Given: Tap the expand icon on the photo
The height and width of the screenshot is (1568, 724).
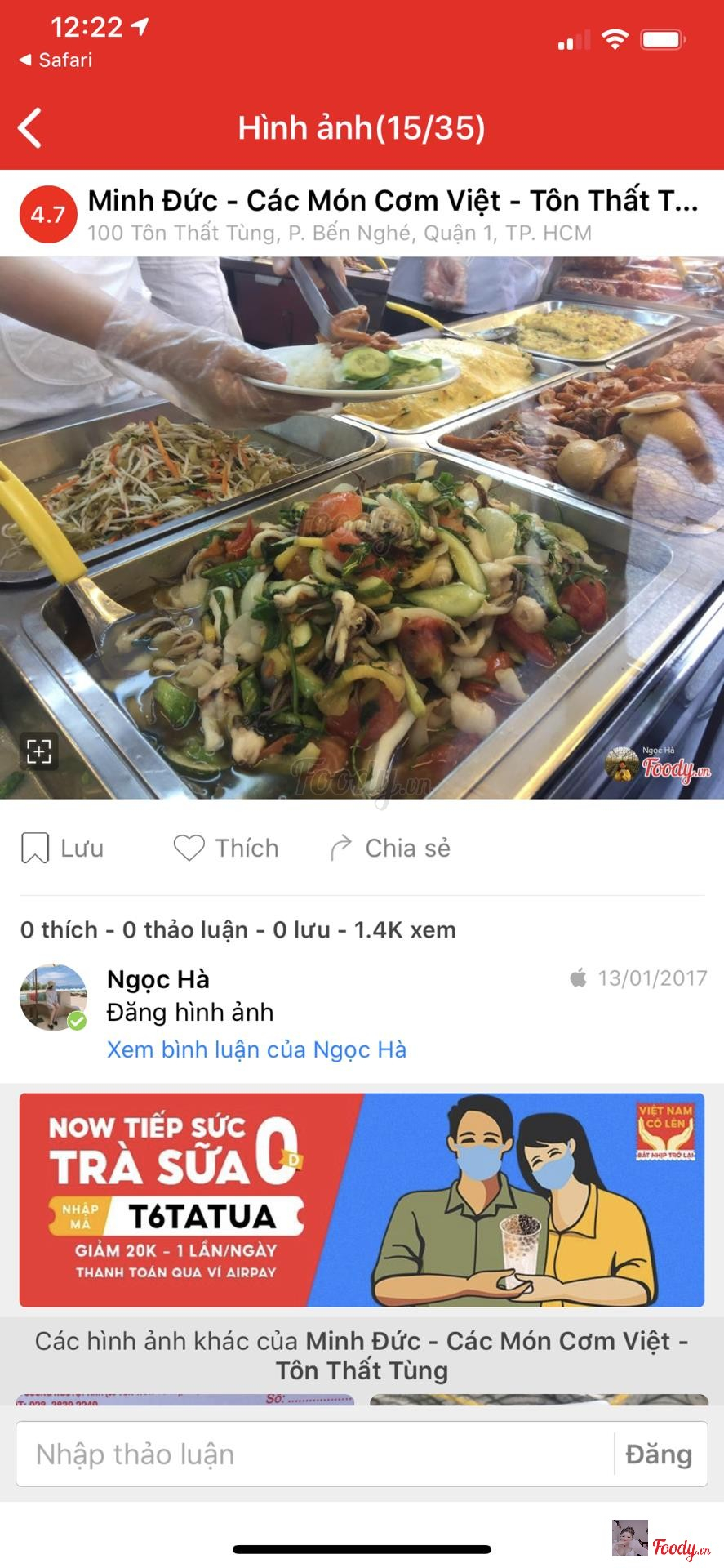Looking at the screenshot, I should coord(39,751).
